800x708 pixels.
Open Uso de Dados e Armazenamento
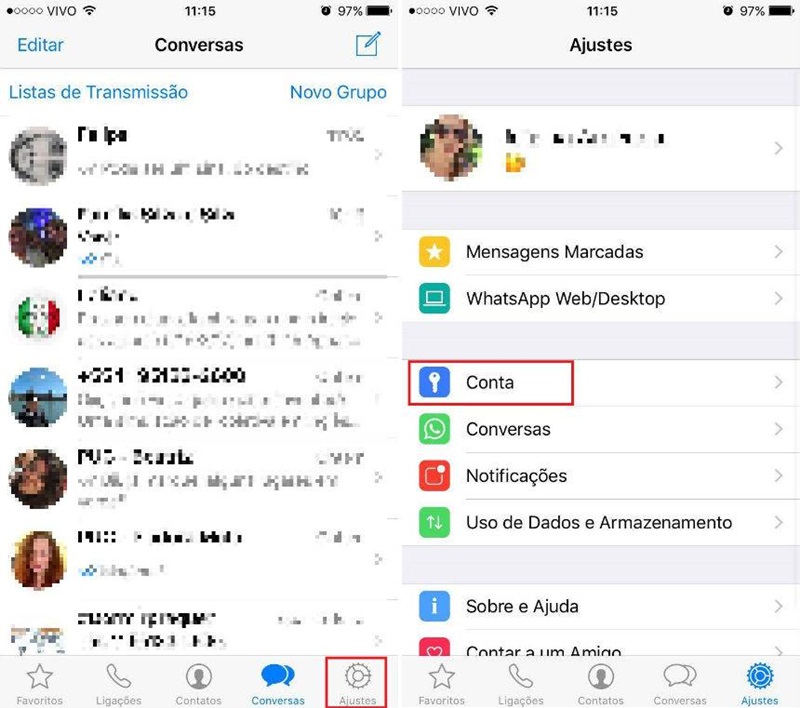click(600, 522)
